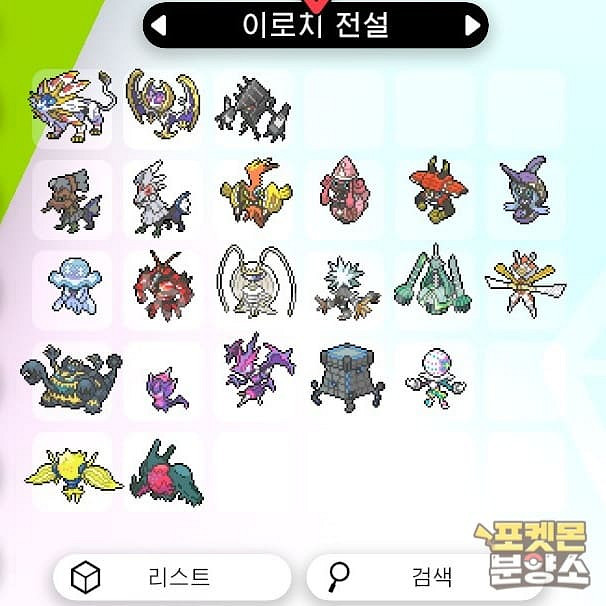Select the yellow winged Regieleki
This screenshot has height=606, width=606.
(x=73, y=475)
